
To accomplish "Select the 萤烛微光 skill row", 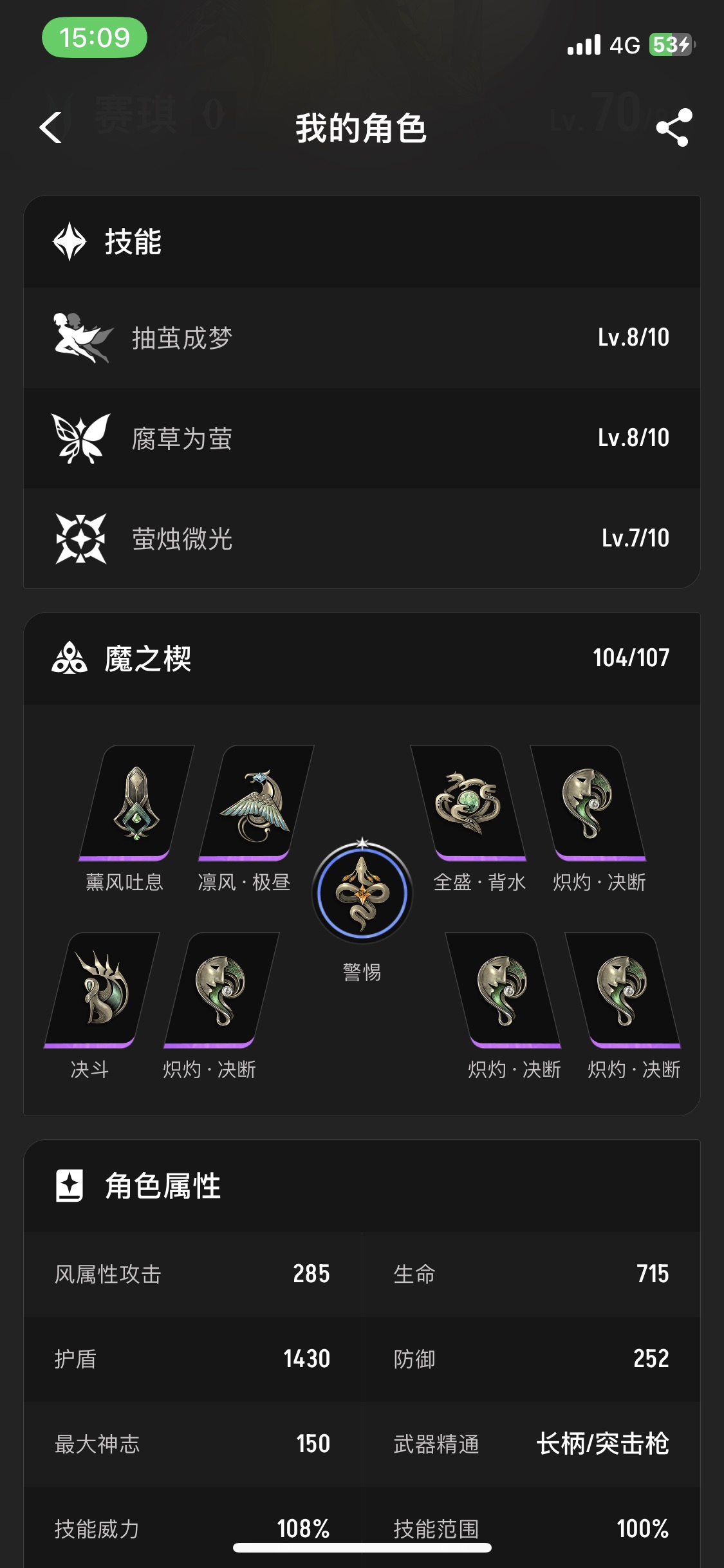I will 362,539.
